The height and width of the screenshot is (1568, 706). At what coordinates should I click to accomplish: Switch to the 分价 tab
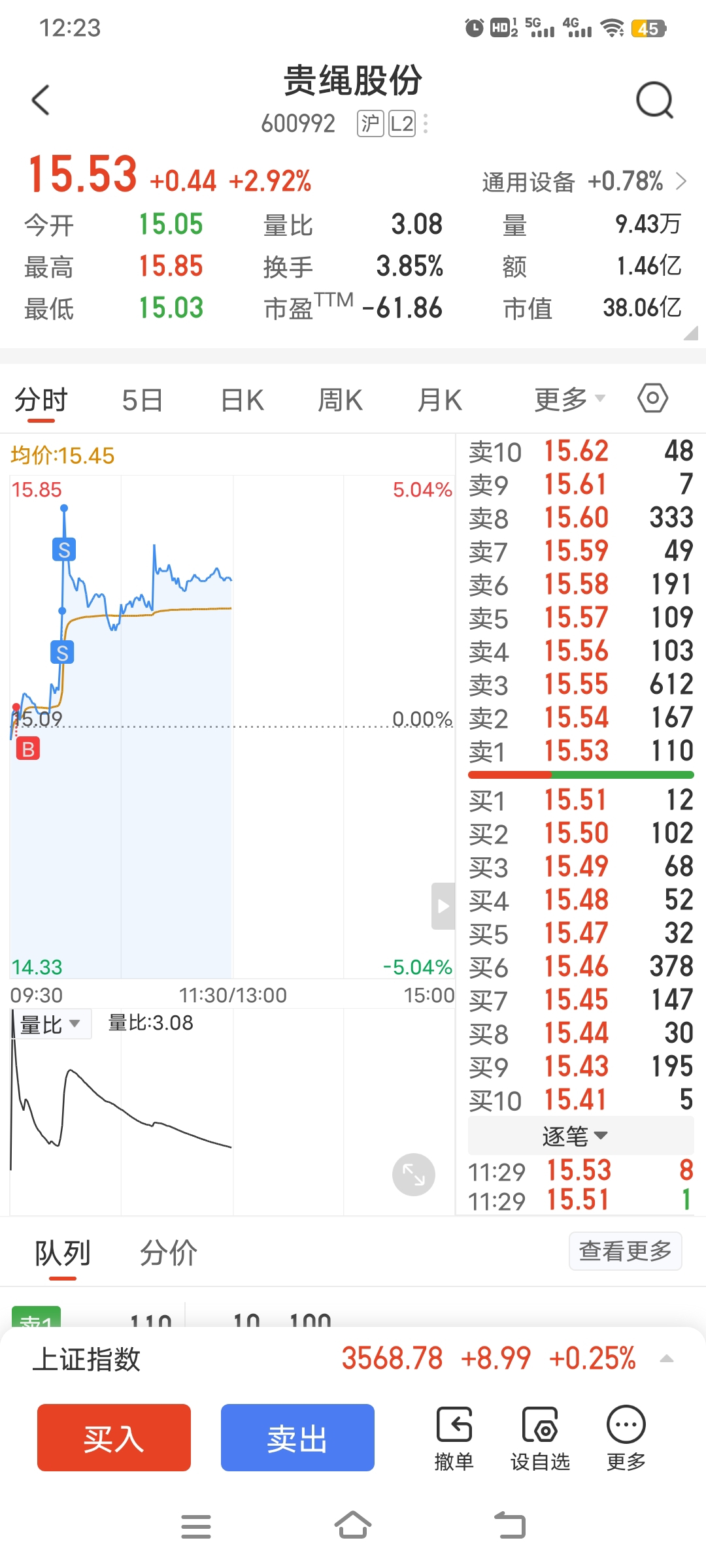pyautogui.click(x=169, y=1253)
